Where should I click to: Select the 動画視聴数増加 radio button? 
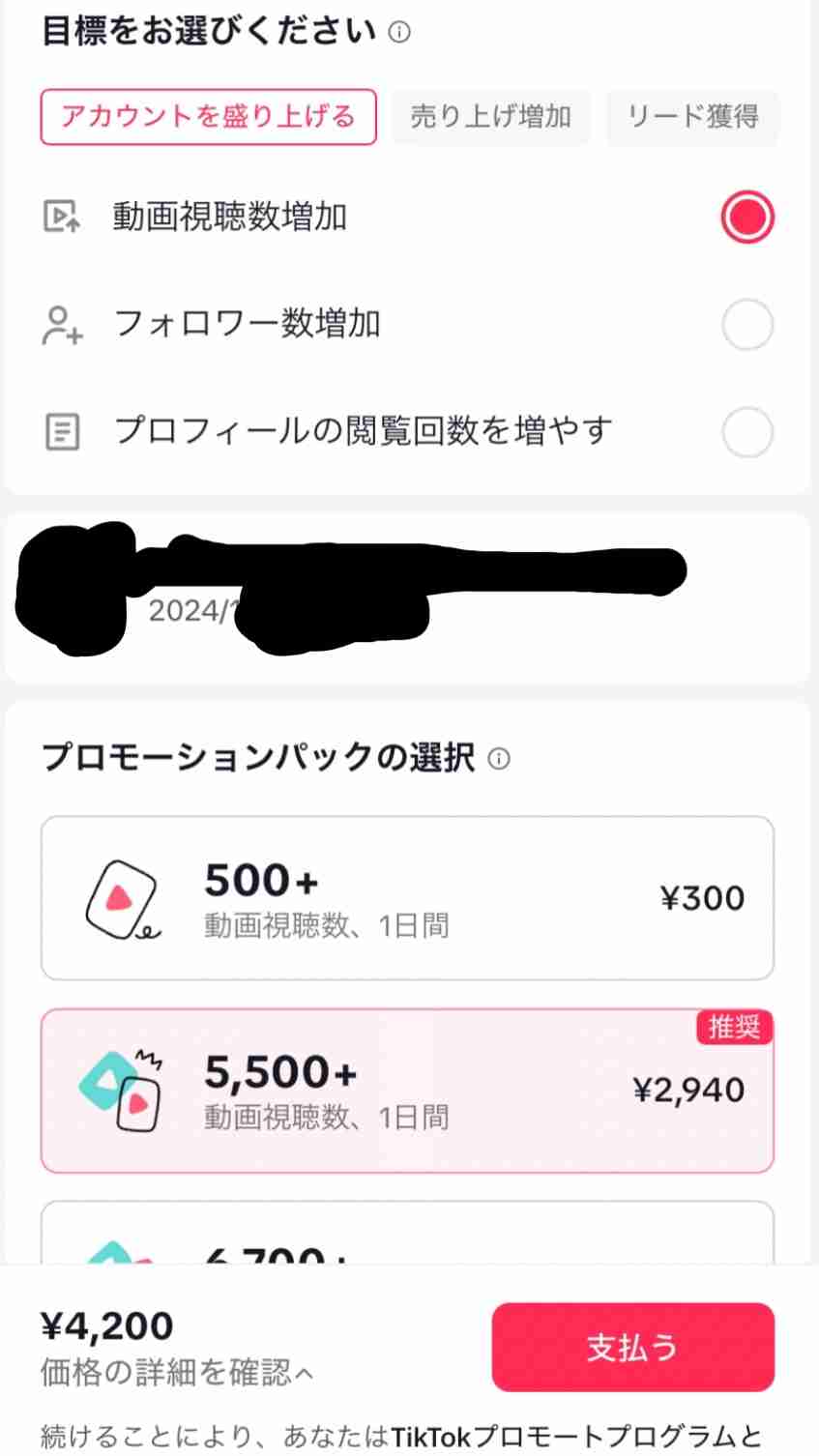[x=746, y=217]
